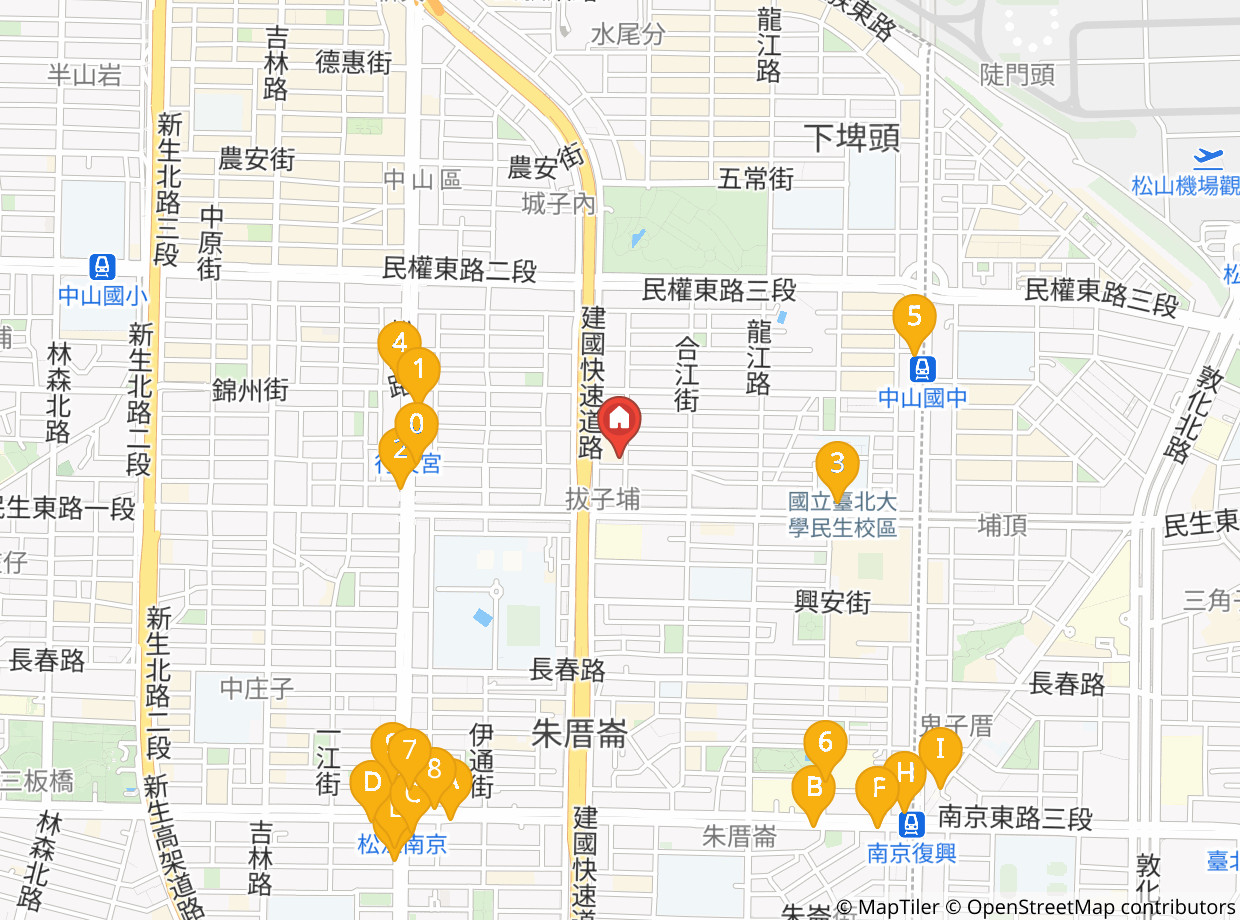Tap map marker H
This screenshot has width=1240, height=920.
click(906, 772)
